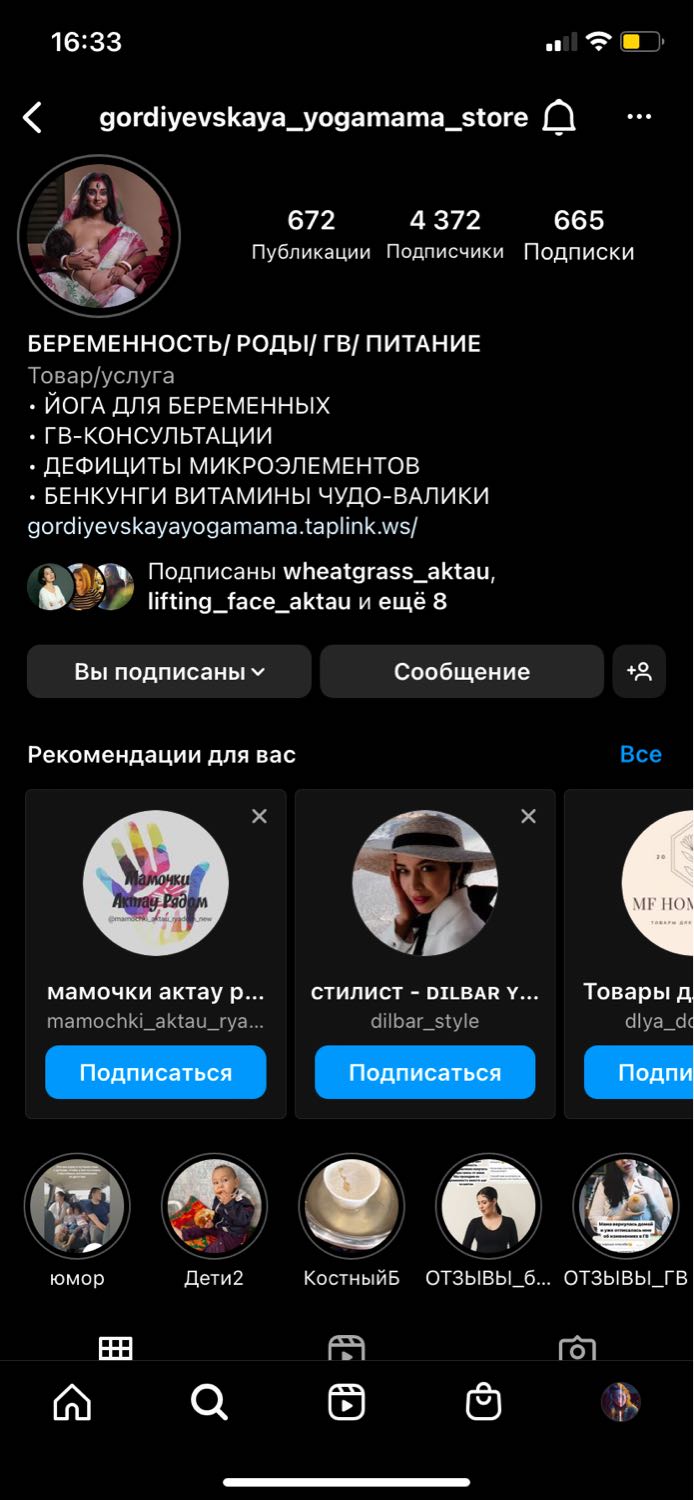Switch to the Reels tab in bottom bar

point(347,1402)
